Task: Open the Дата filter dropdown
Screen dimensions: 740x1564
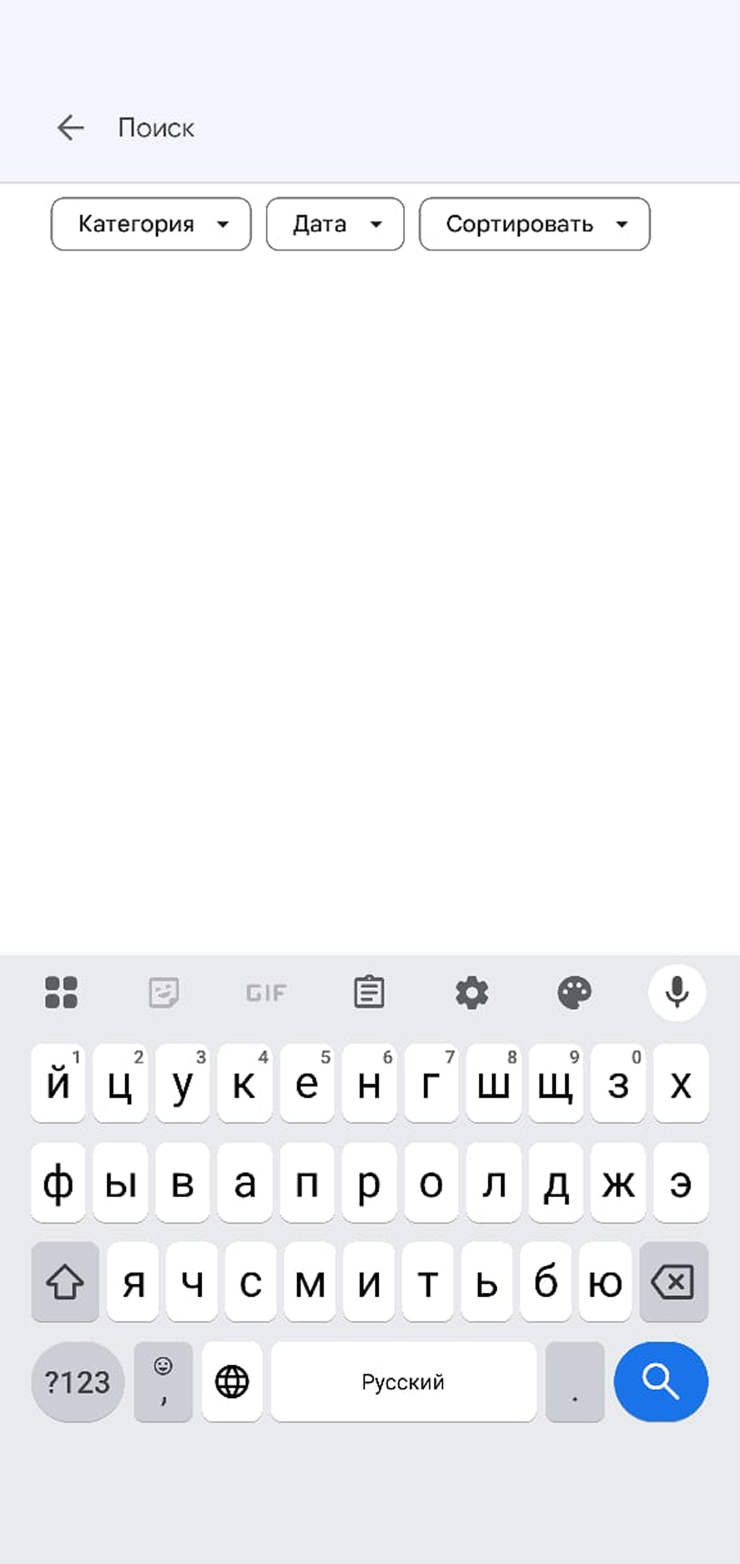Action: pos(335,224)
